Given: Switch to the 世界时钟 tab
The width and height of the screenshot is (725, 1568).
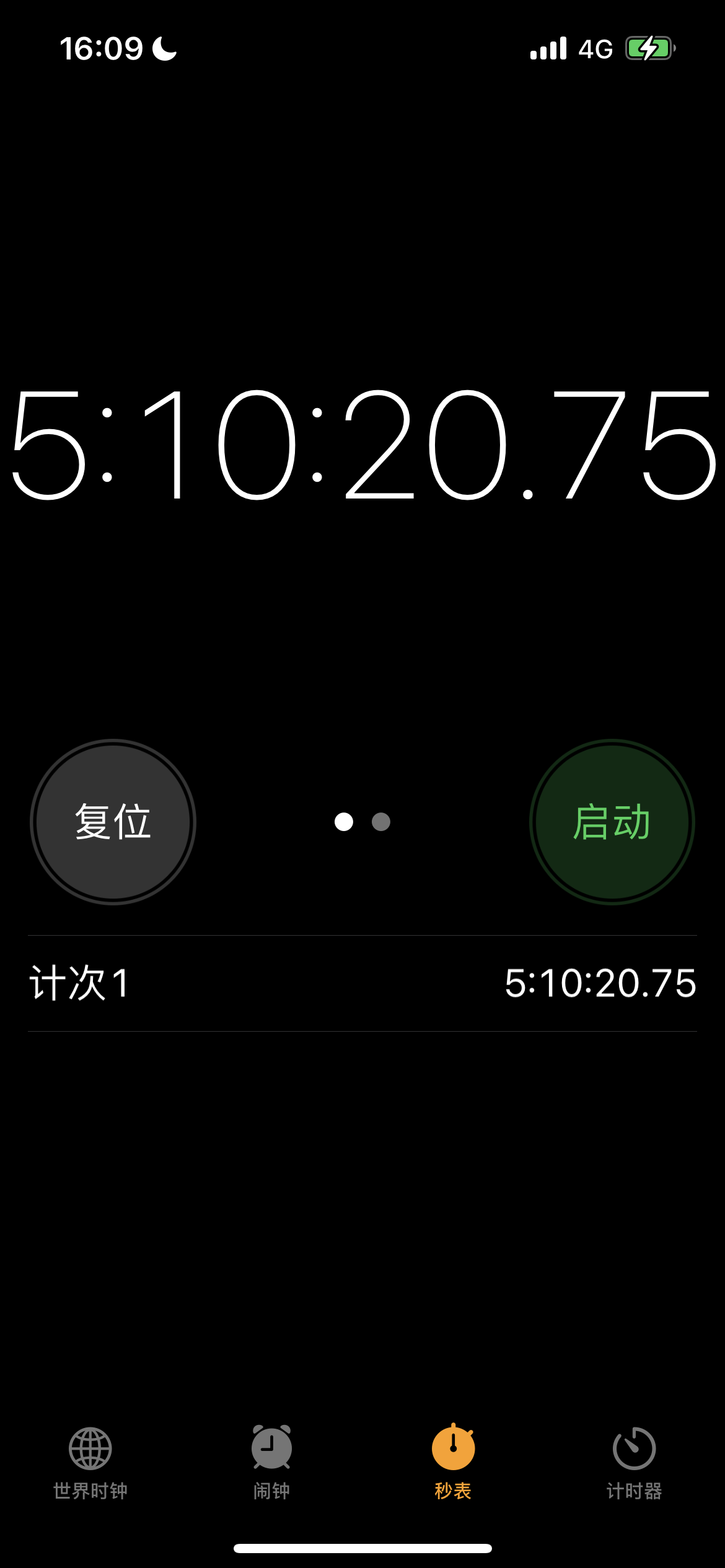Looking at the screenshot, I should tap(90, 1463).
